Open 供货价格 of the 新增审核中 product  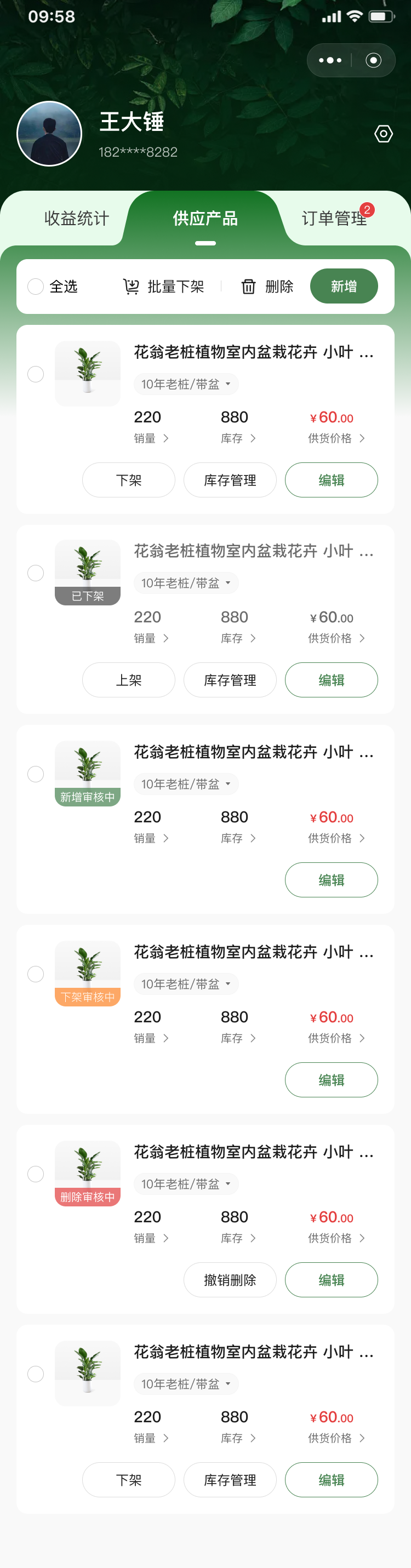coord(336,838)
